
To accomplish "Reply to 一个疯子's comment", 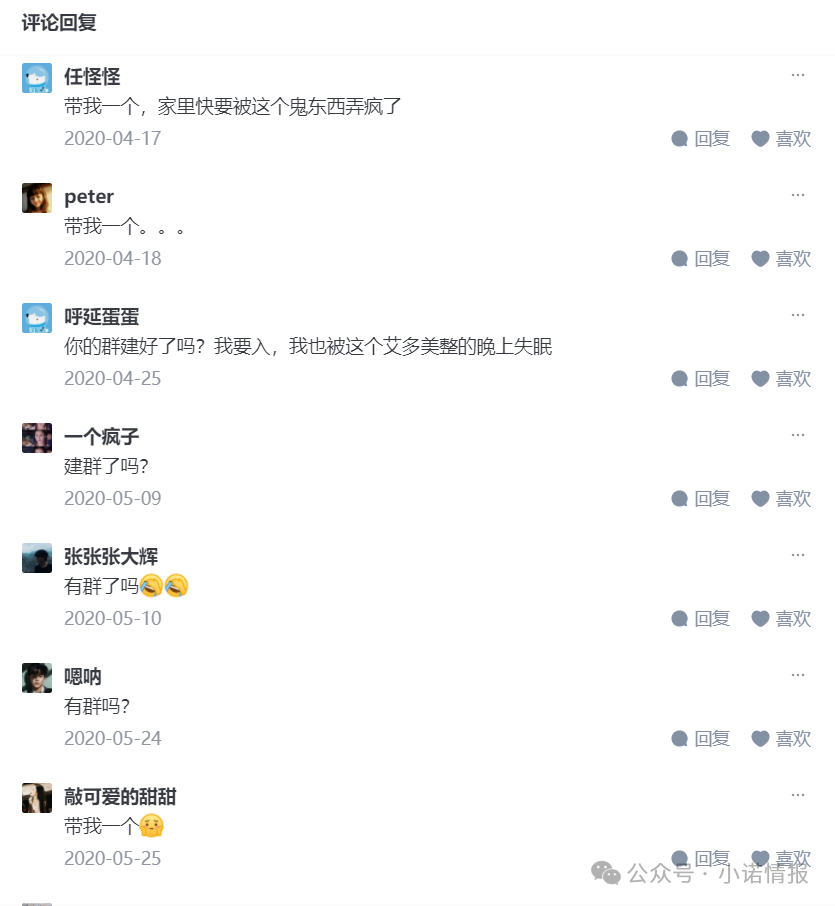I will [701, 499].
